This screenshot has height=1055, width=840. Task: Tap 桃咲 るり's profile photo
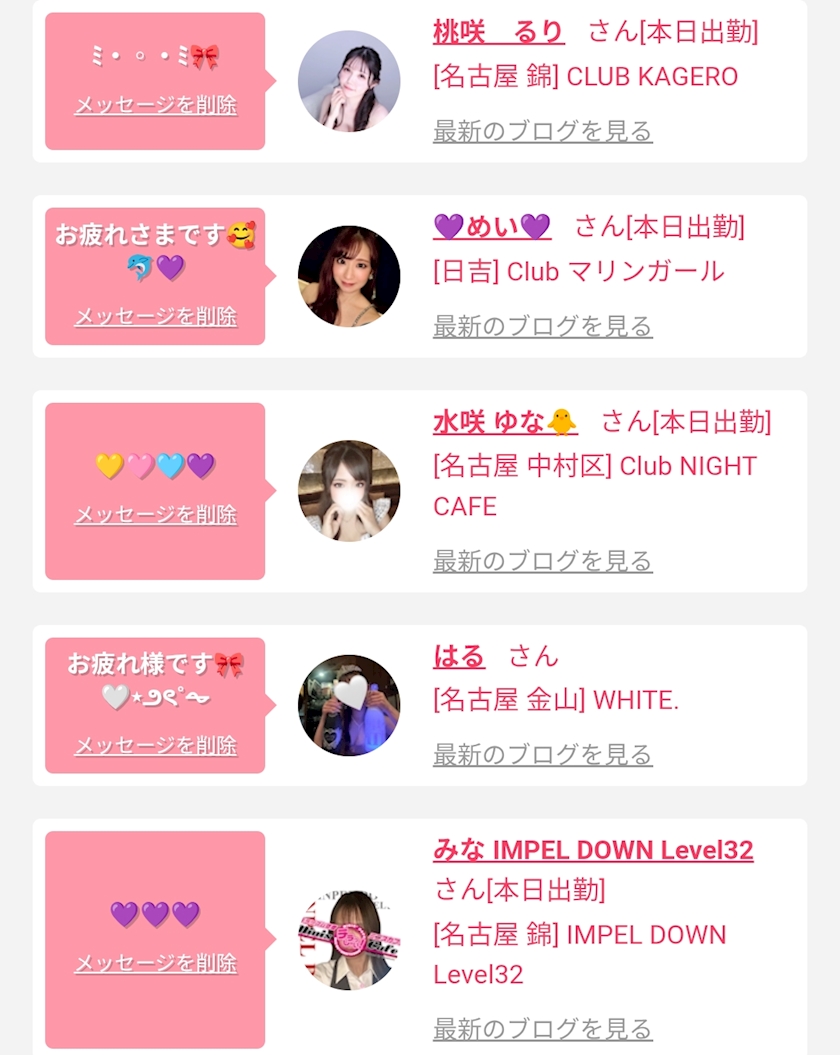pos(349,81)
